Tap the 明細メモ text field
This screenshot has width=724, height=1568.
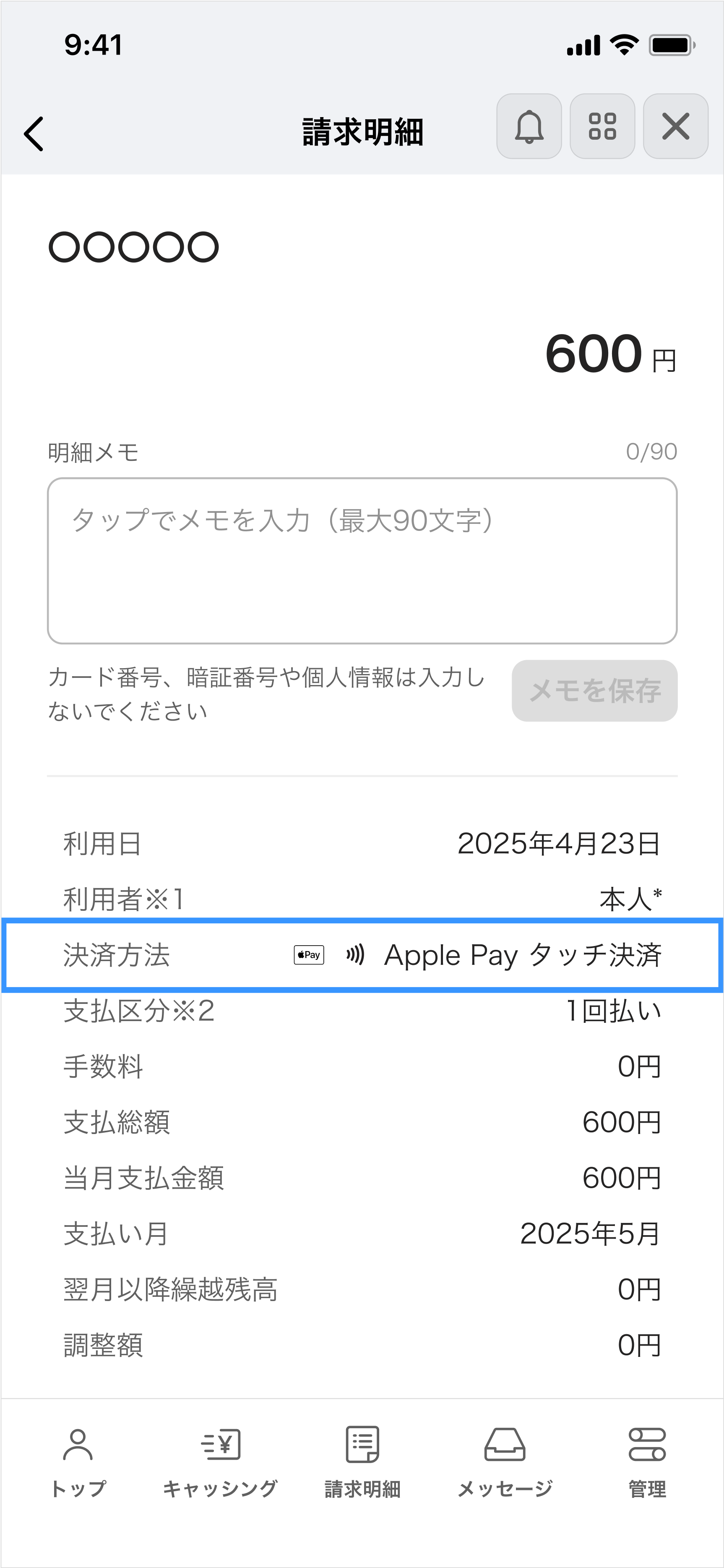(362, 561)
